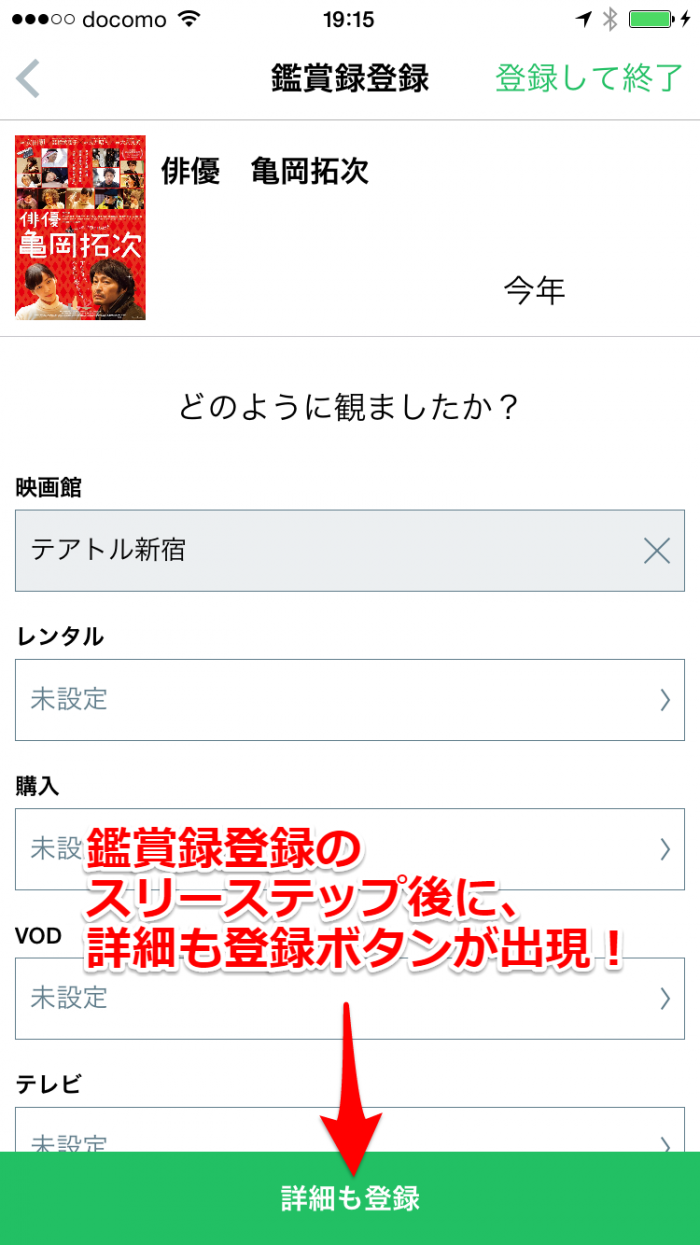Tap 登録して終了 to finish registering
The height and width of the screenshot is (1245, 700).
[589, 78]
